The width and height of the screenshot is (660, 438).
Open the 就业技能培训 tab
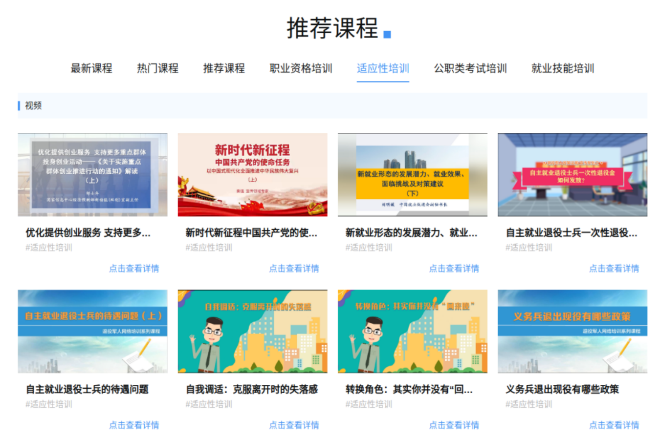tap(562, 68)
